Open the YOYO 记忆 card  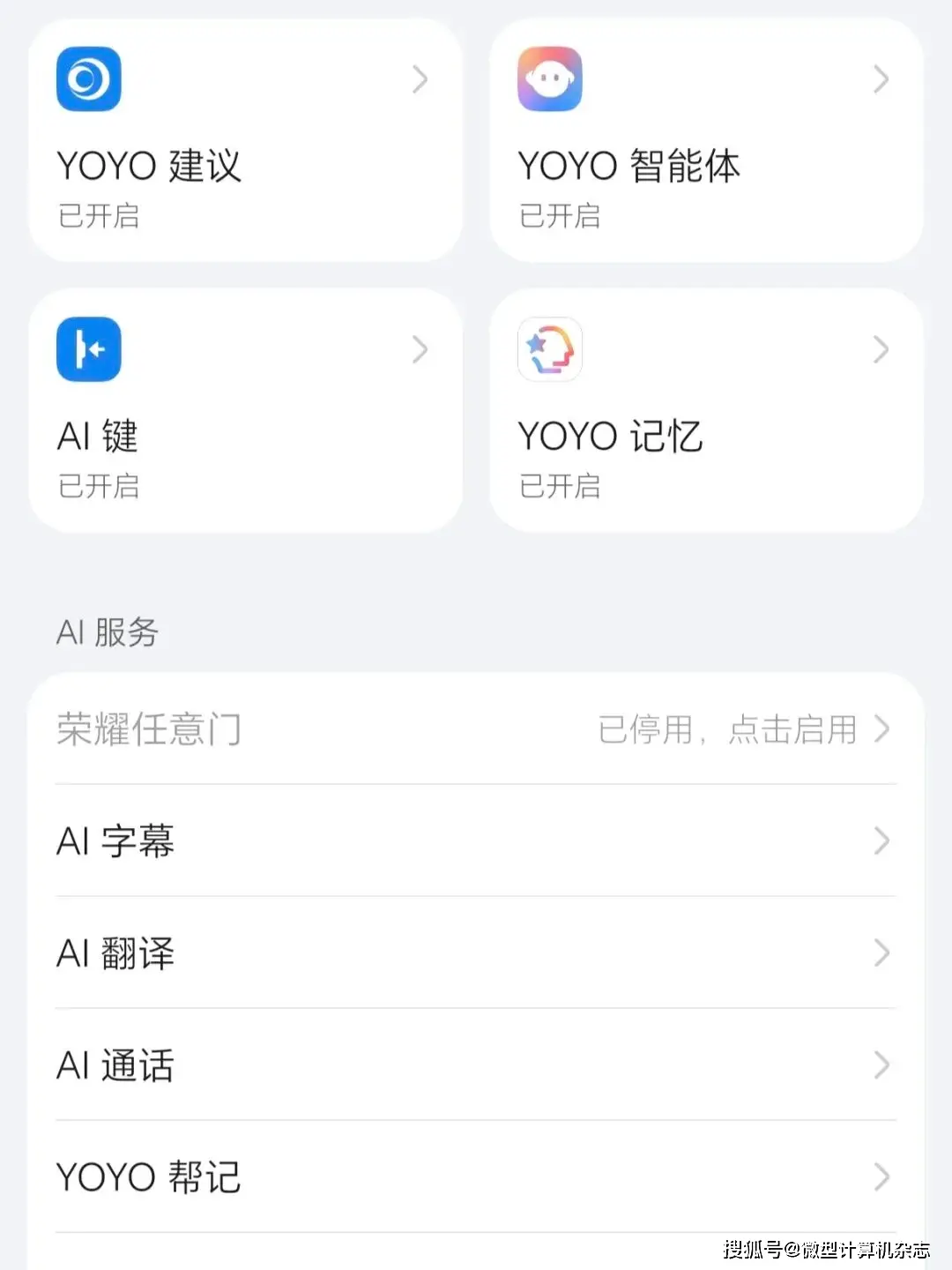pyautogui.click(x=706, y=411)
